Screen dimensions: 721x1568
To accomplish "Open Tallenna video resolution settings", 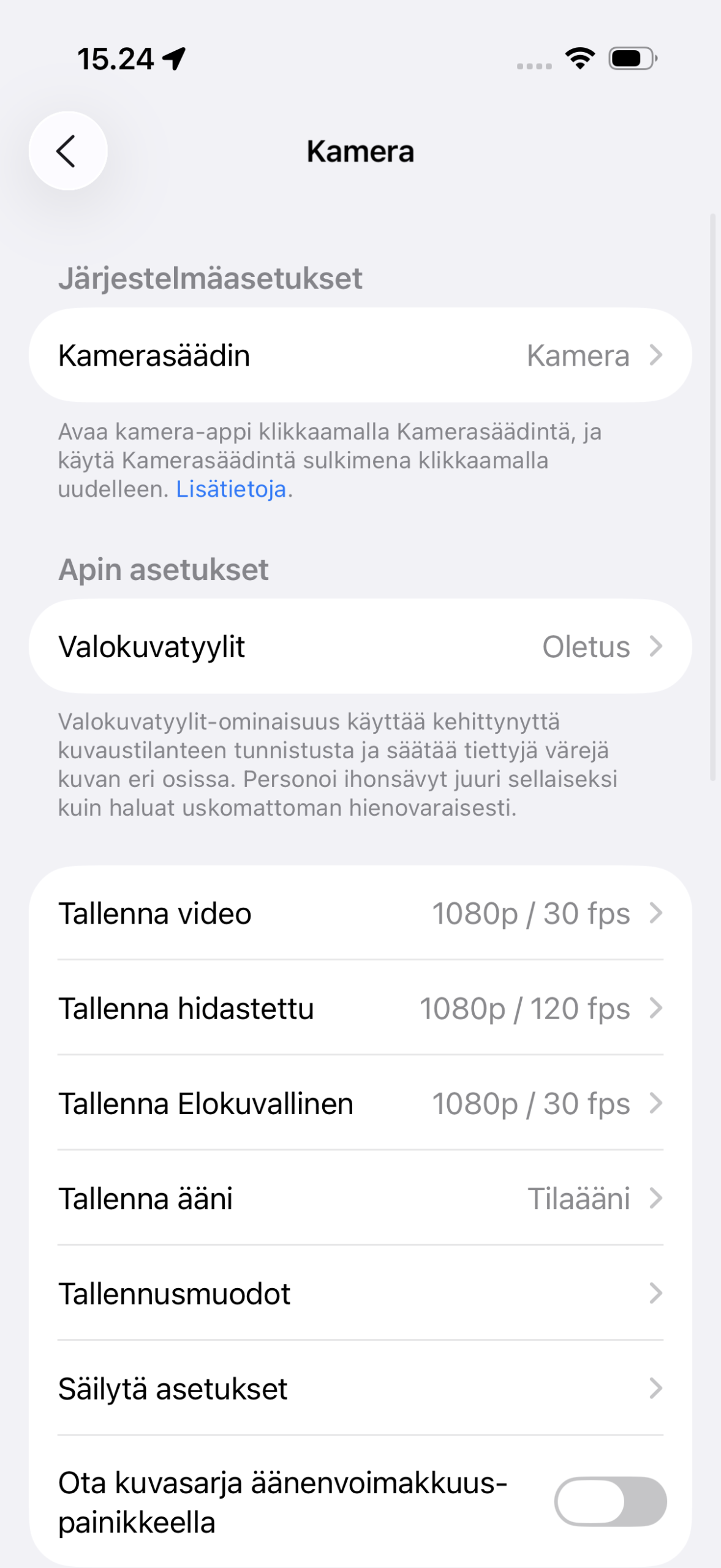I will coord(360,913).
